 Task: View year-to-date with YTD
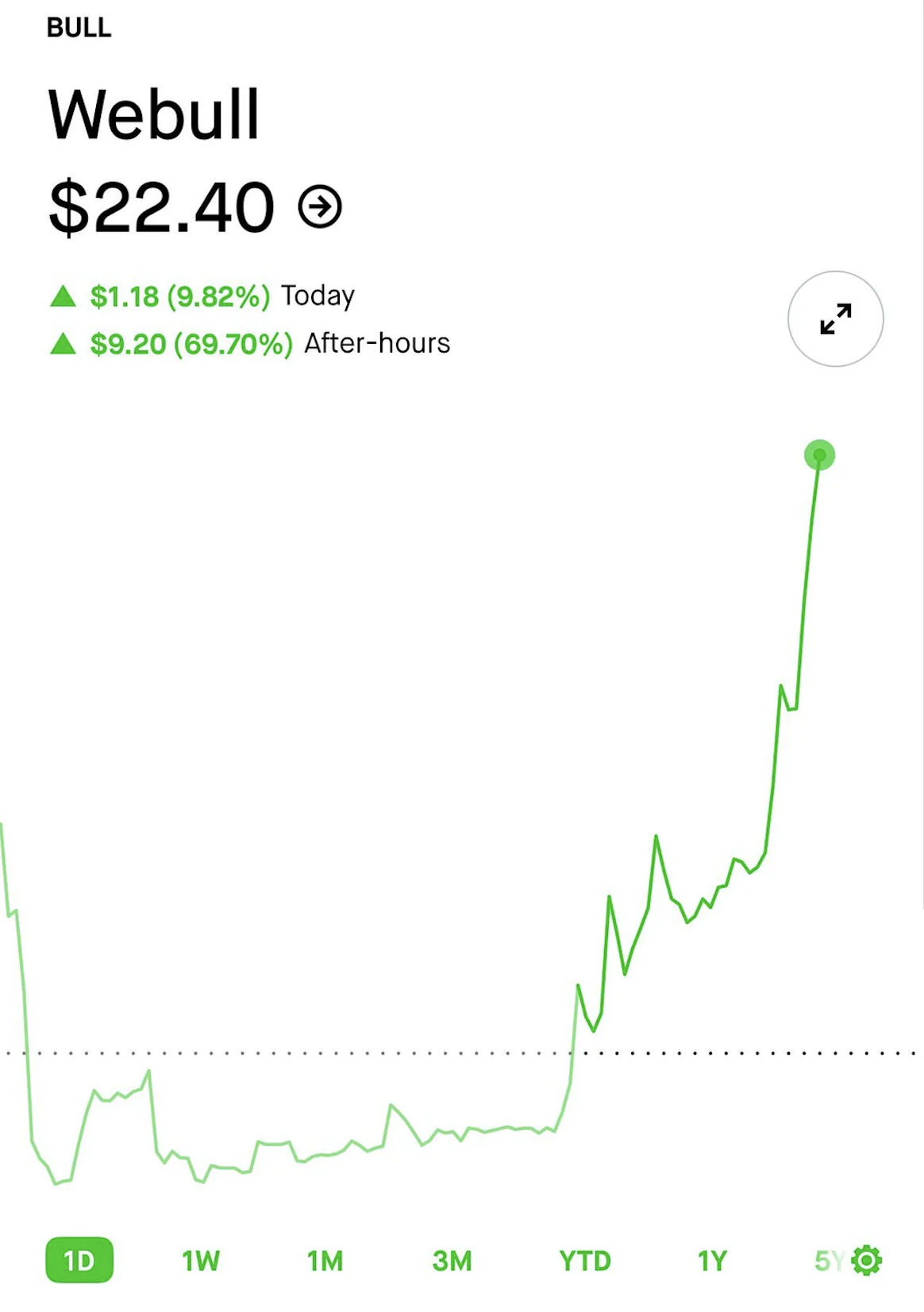point(585,1260)
